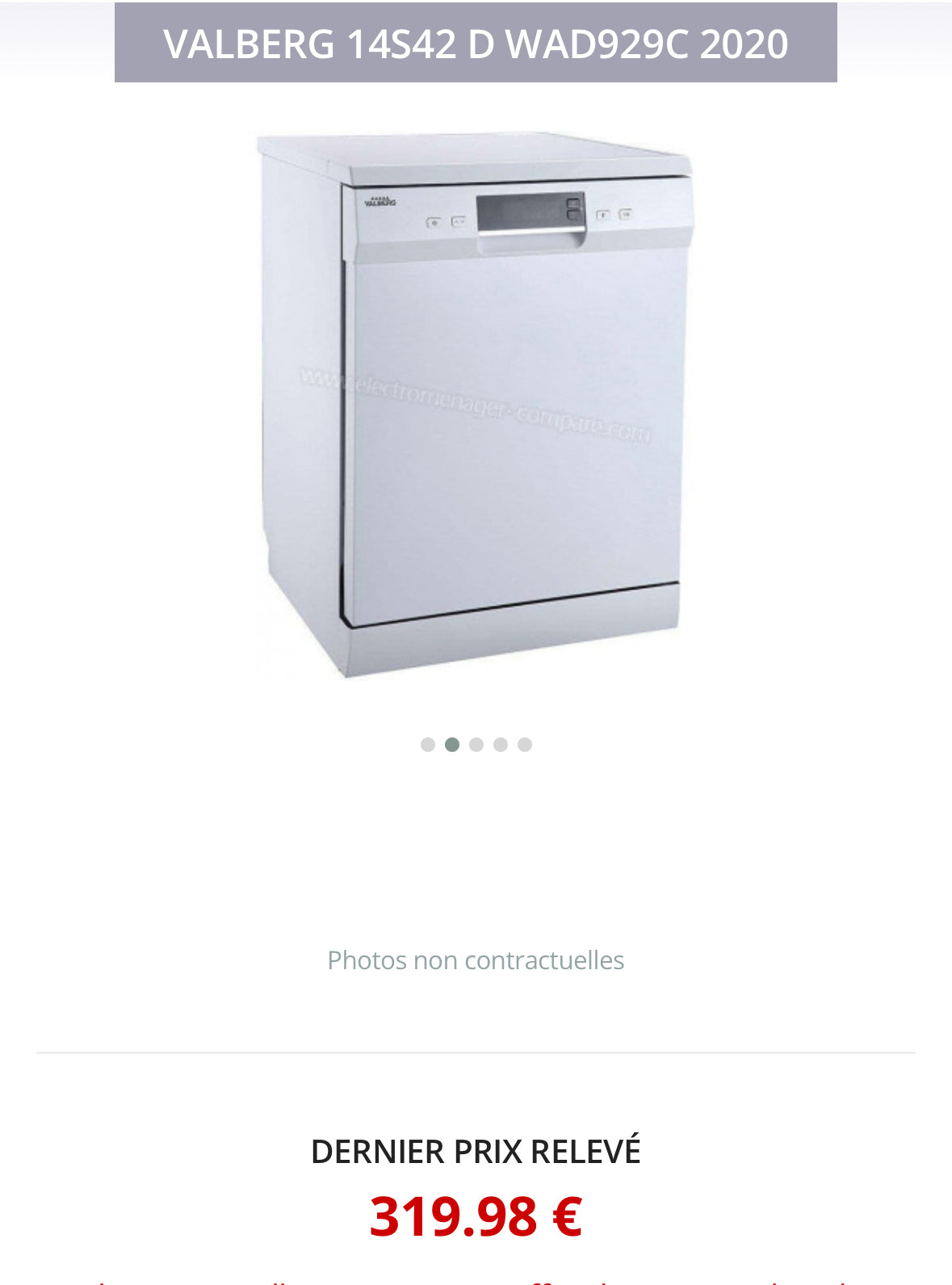
Task: Open the Valberg dishwasher product photo
Action: pos(475,404)
